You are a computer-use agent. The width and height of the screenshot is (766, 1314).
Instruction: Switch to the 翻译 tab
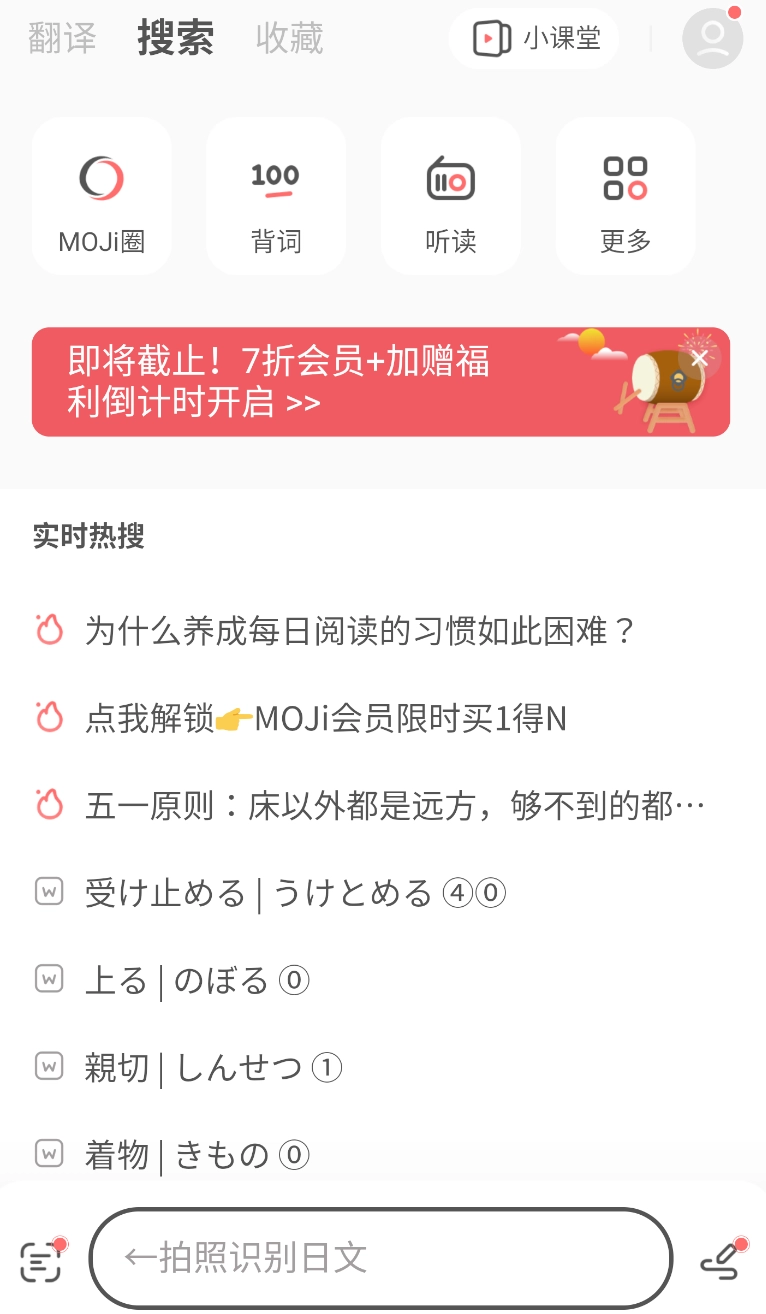pyautogui.click(x=62, y=38)
